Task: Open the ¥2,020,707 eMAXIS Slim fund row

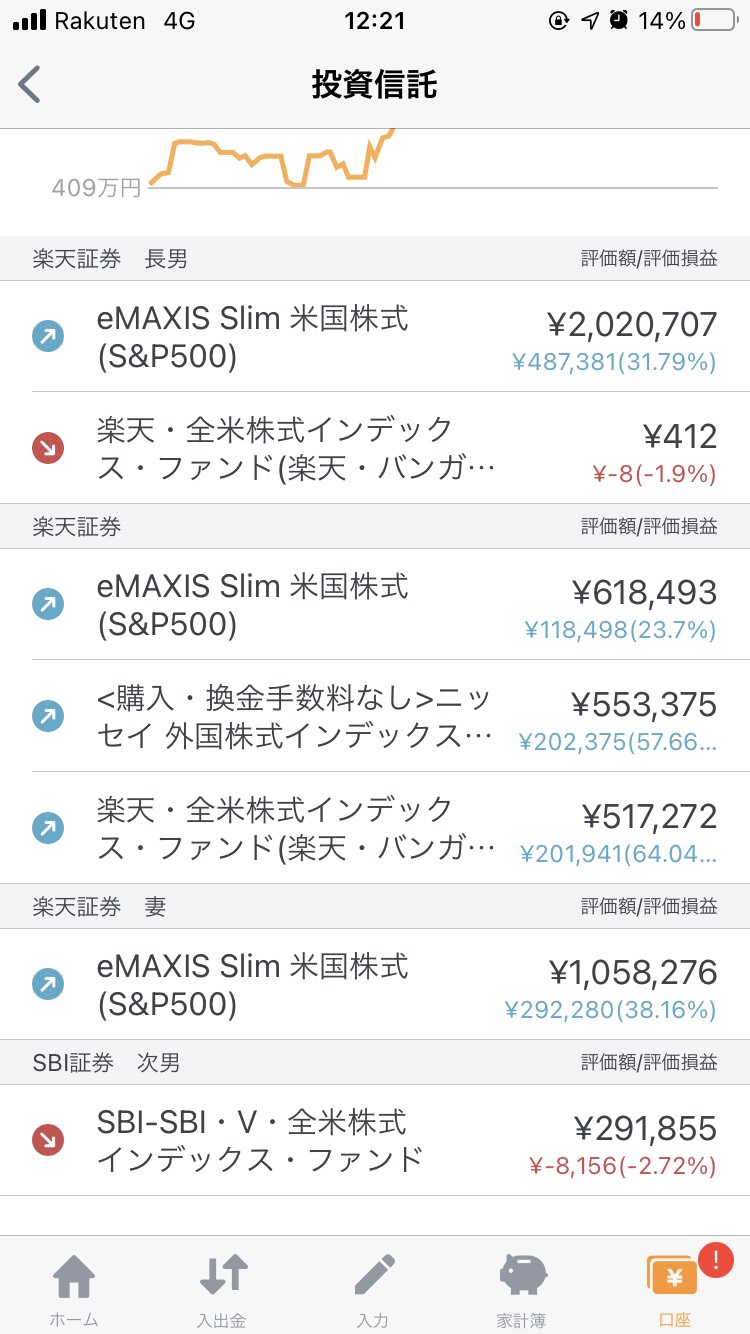Action: [375, 337]
